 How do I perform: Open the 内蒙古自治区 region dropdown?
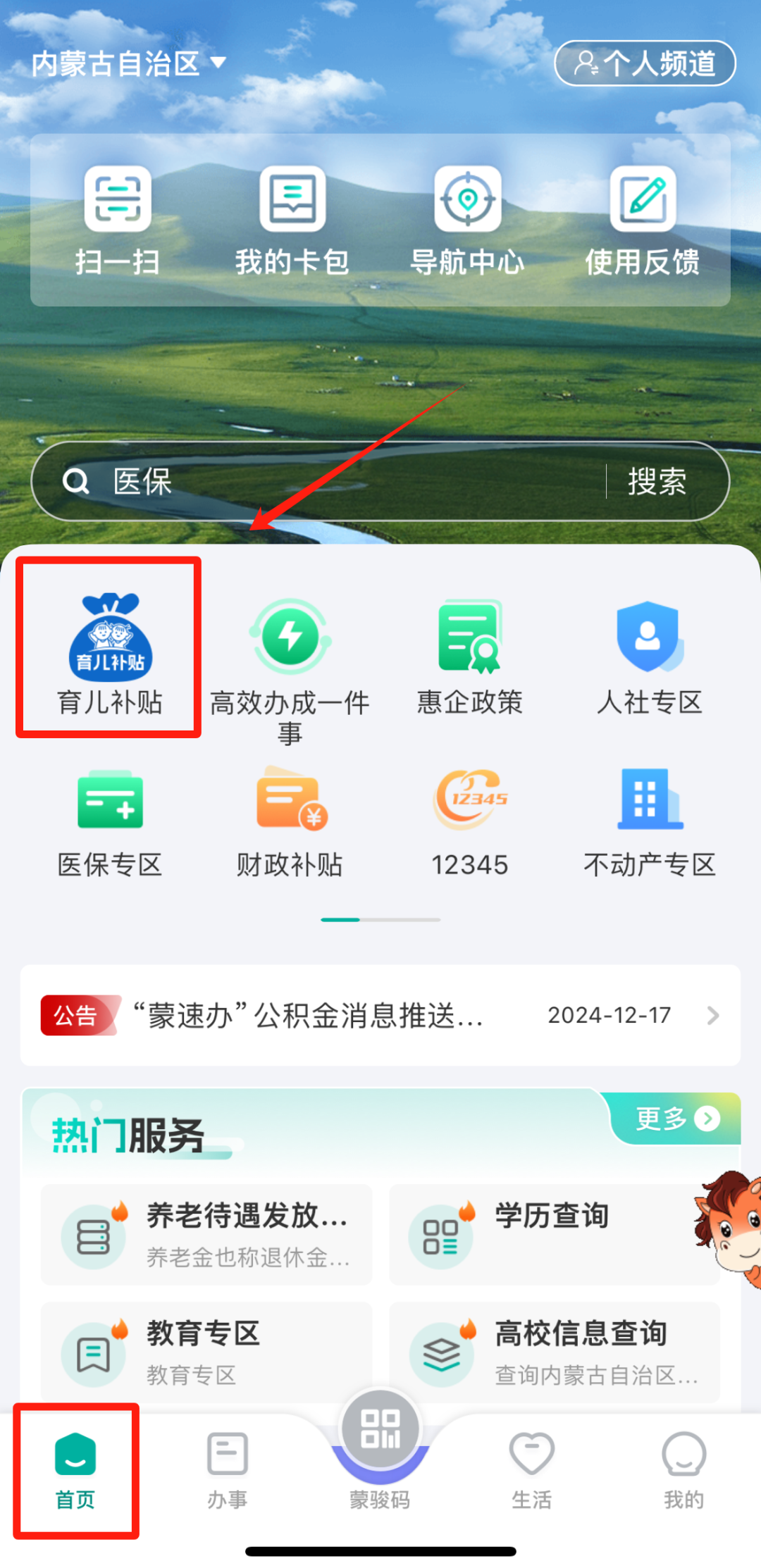coord(128,64)
